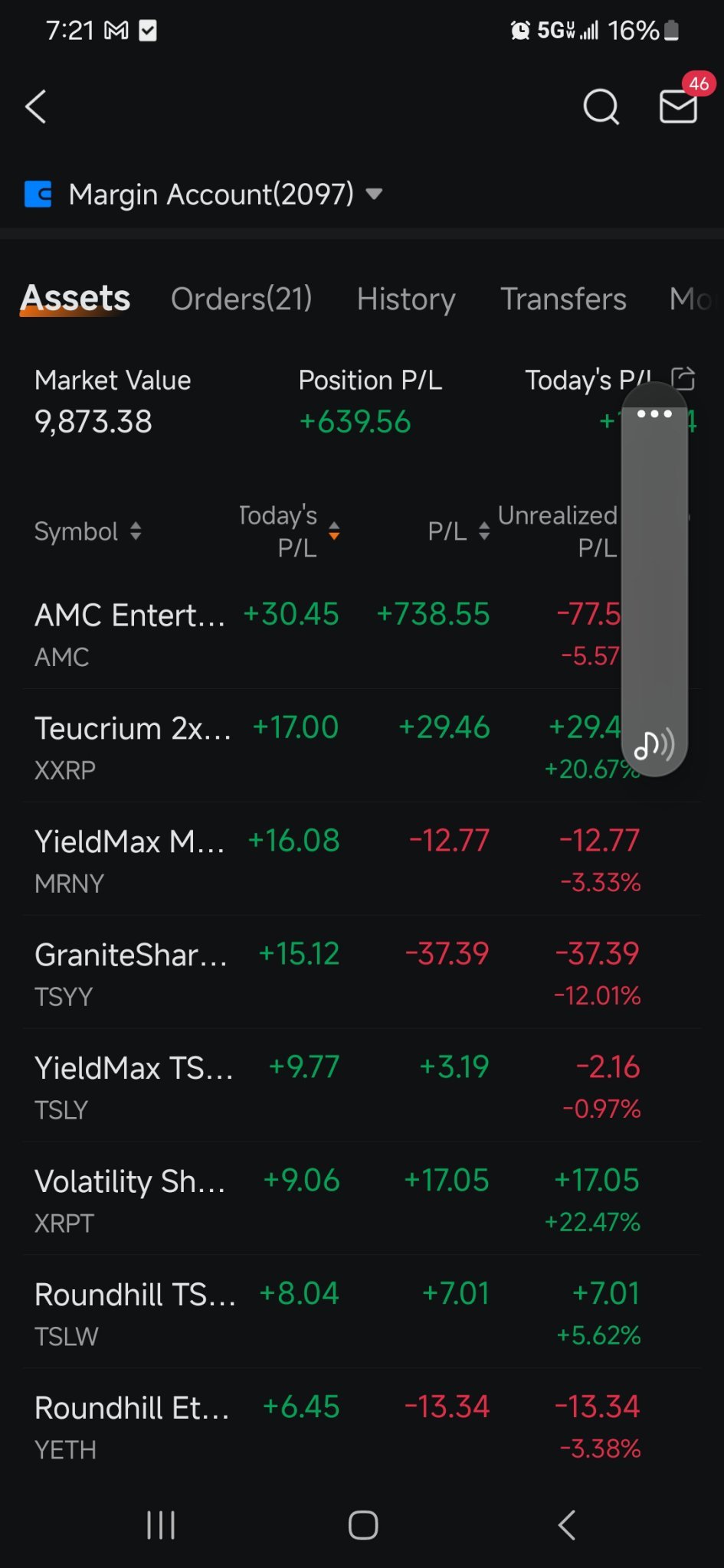The height and width of the screenshot is (1568, 724).
Task: Sort the list by Today's P/L column
Action: pos(289,531)
